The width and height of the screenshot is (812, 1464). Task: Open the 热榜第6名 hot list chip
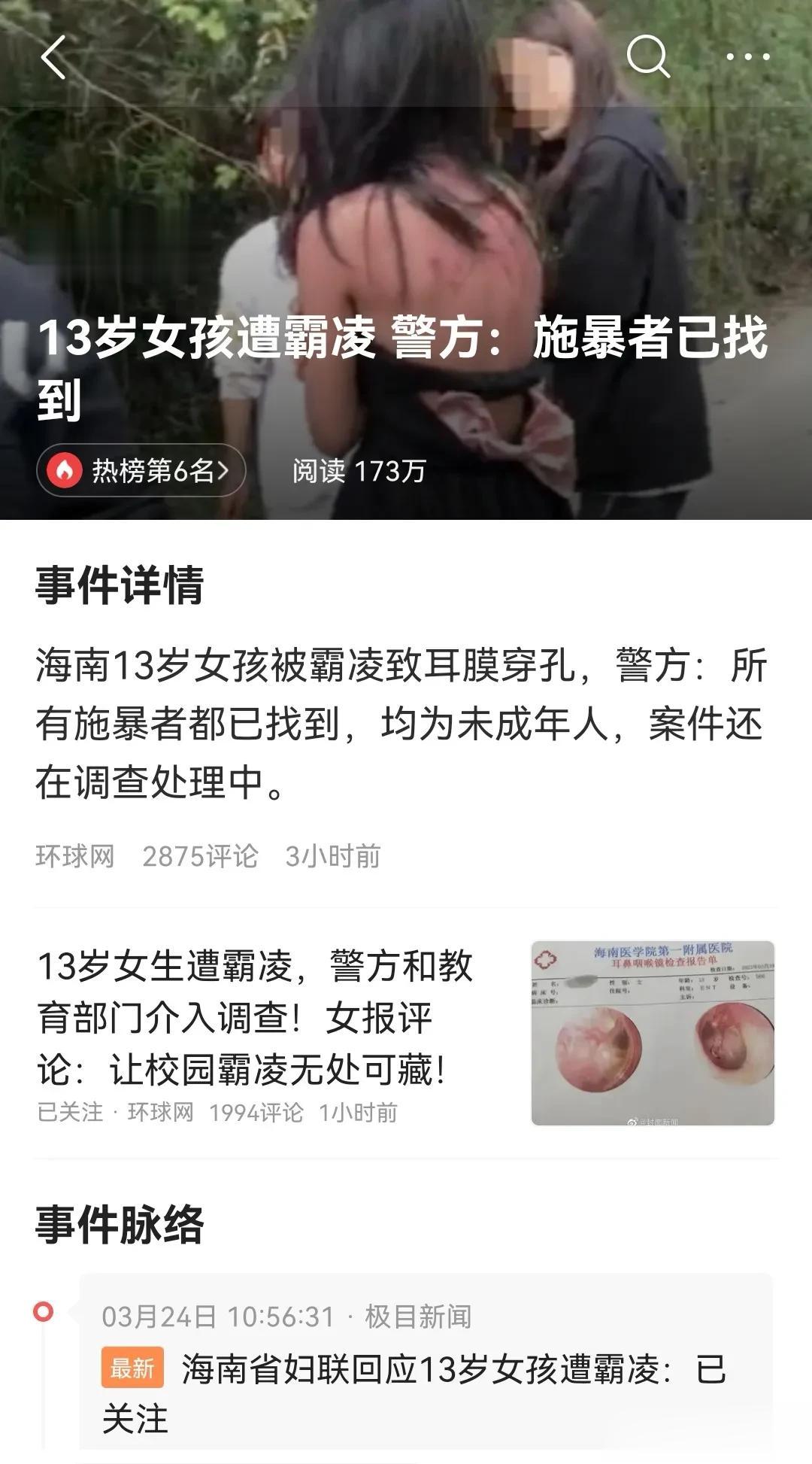pos(141,471)
